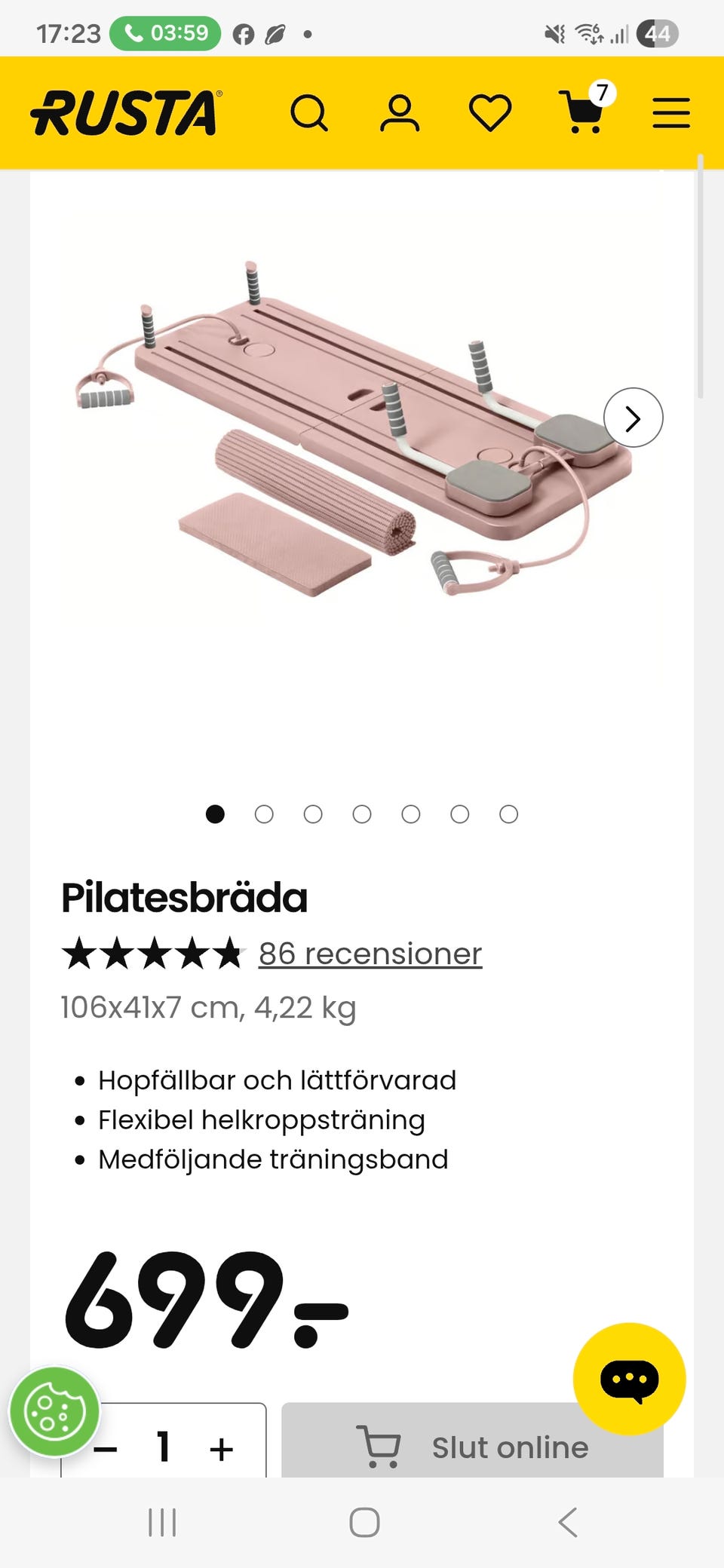Open the recent apps button
The image size is (724, 1568).
pyautogui.click(x=162, y=1522)
